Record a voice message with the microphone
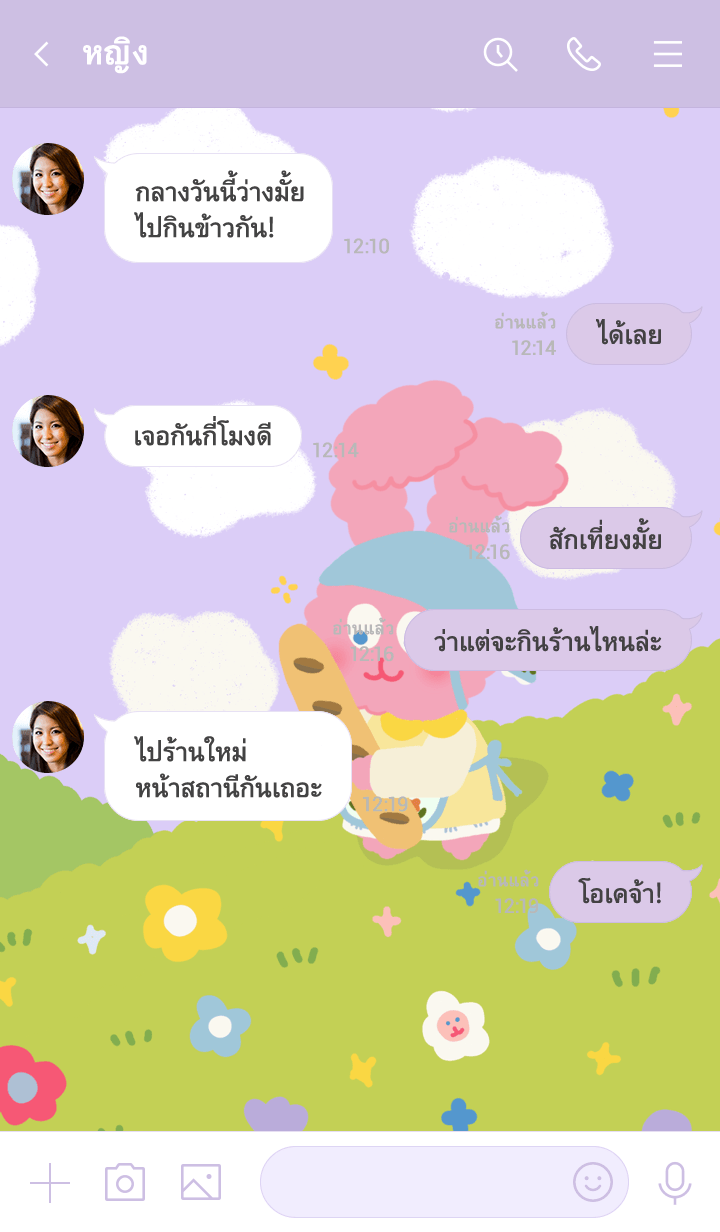Screen dimensions: 720x1232 click(674, 1182)
